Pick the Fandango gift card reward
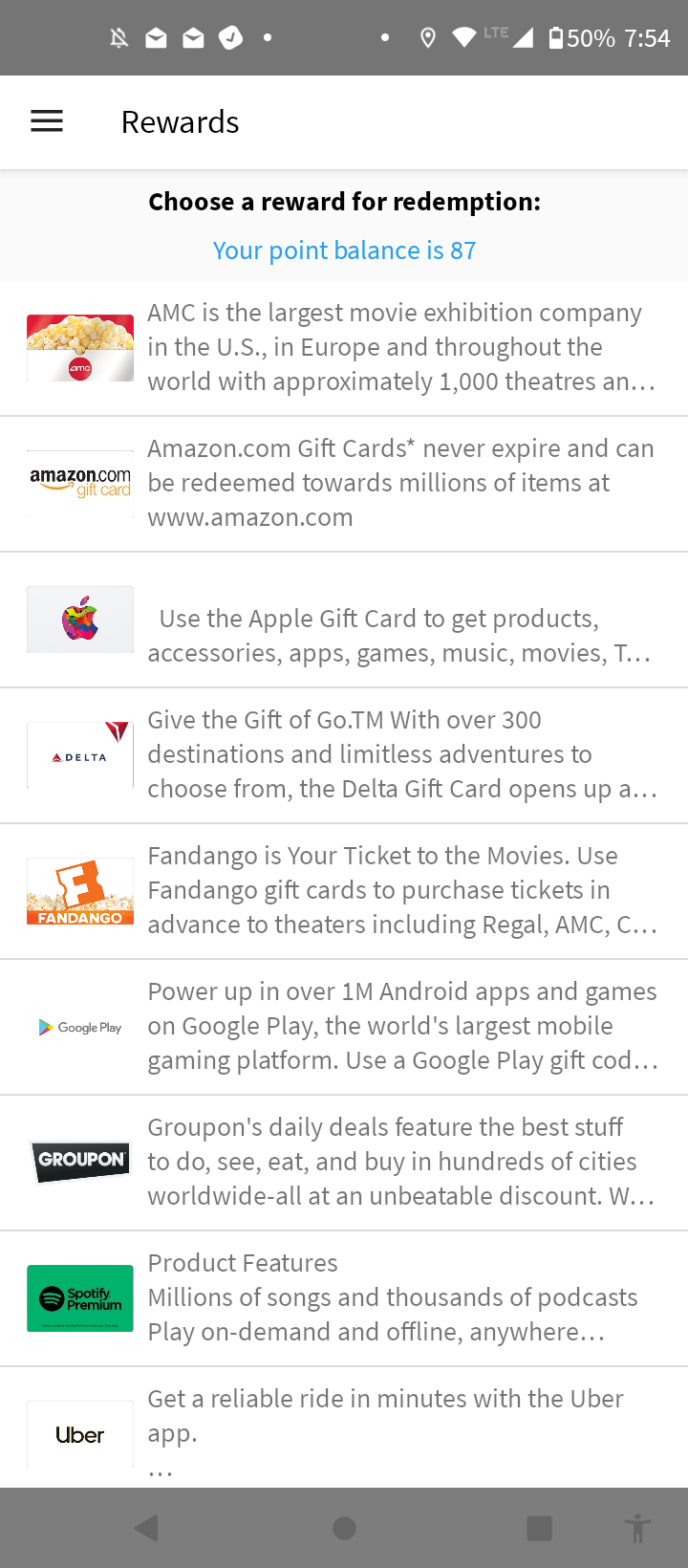 pyautogui.click(x=344, y=891)
